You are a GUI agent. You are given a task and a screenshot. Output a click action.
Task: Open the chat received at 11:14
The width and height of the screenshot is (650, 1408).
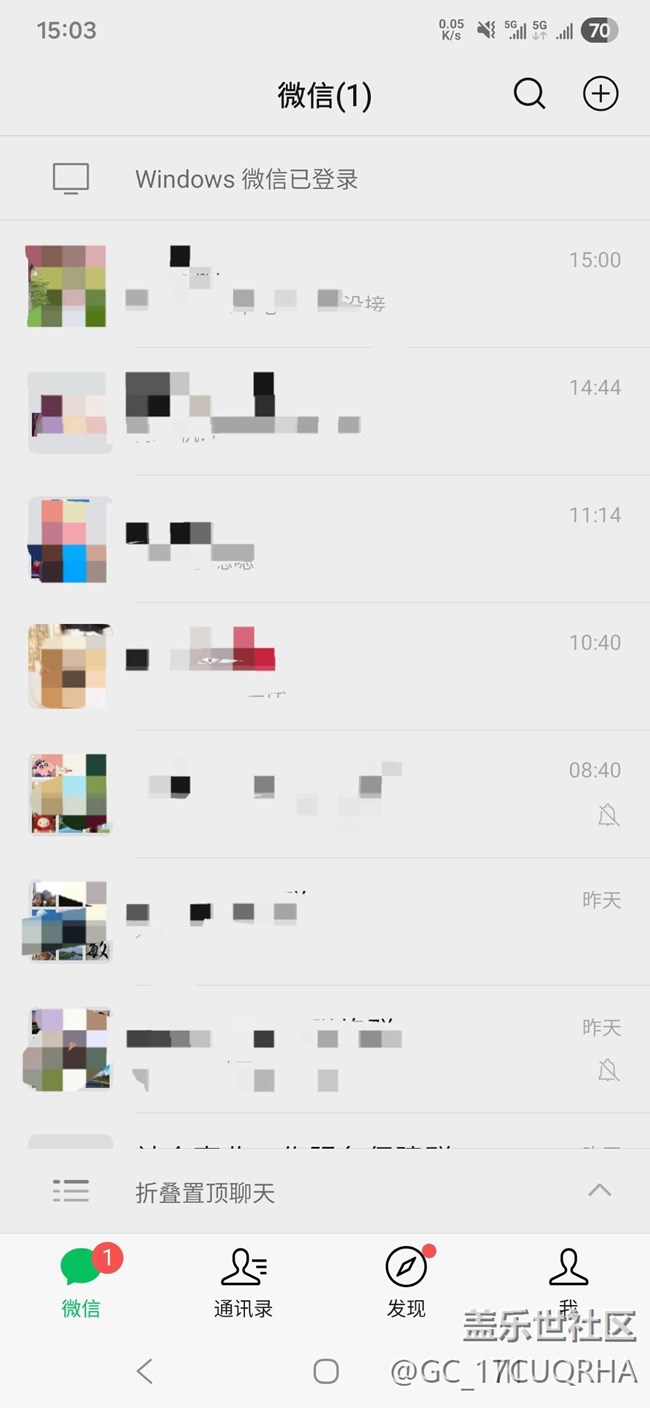(x=325, y=540)
